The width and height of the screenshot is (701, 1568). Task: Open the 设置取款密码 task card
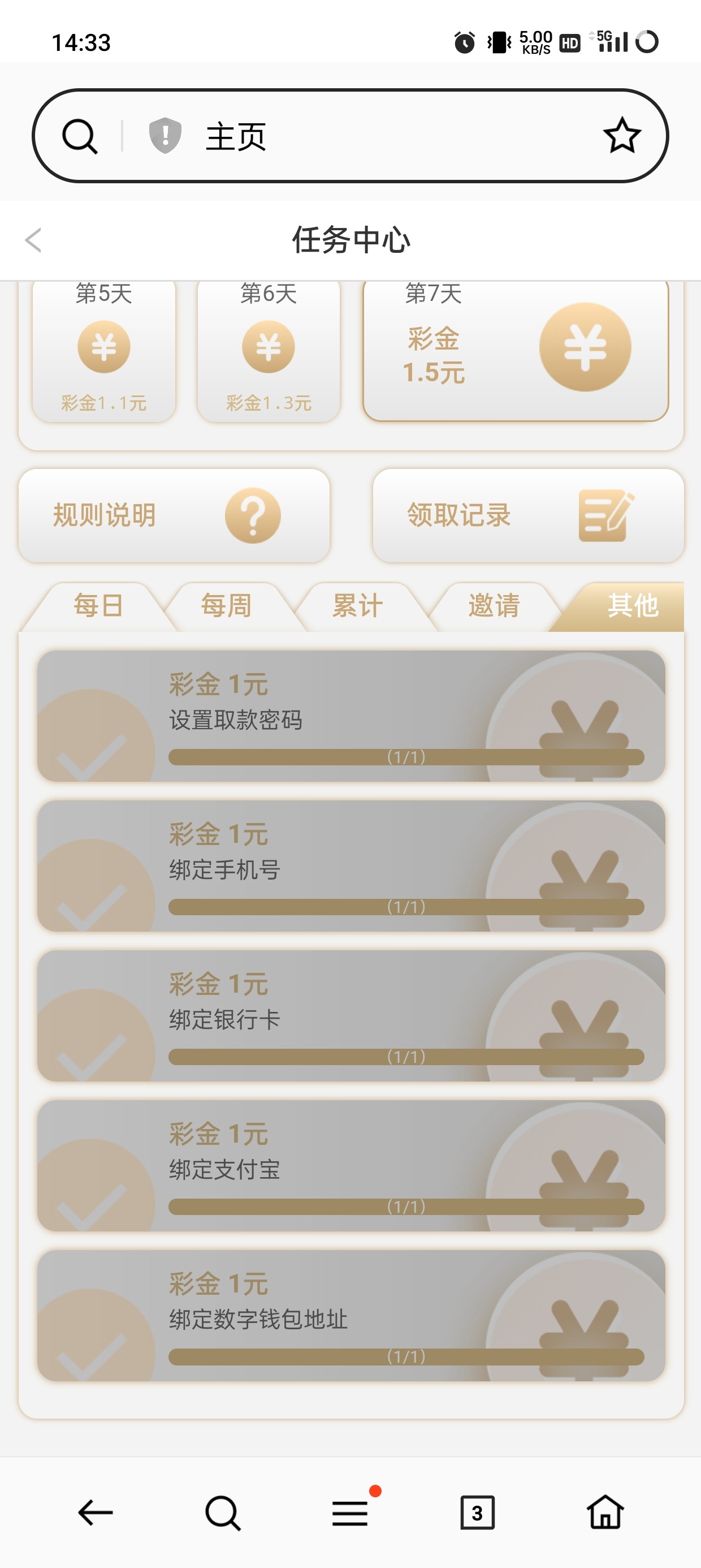click(350, 716)
